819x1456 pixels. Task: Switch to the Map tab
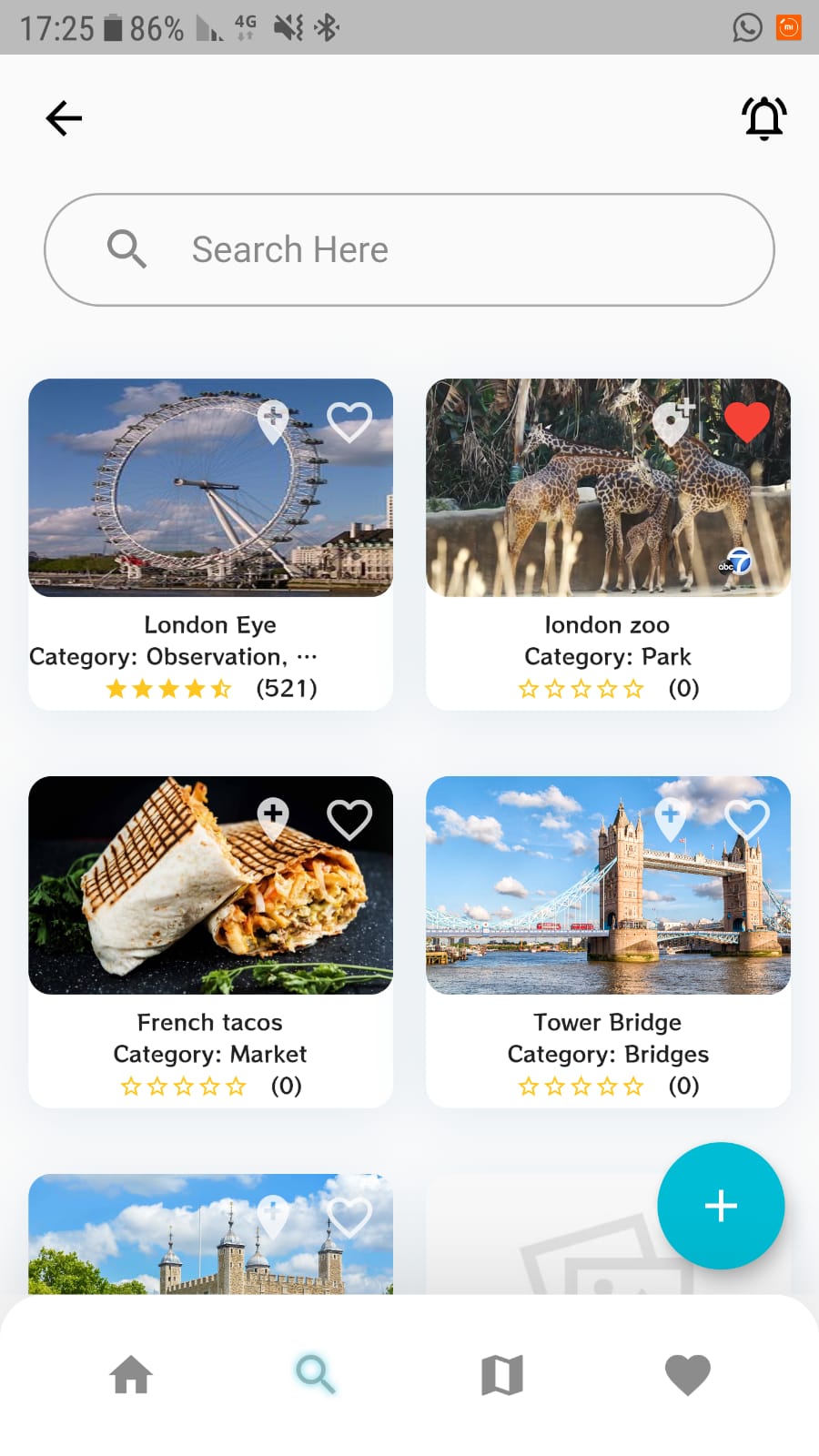pyautogui.click(x=502, y=1374)
